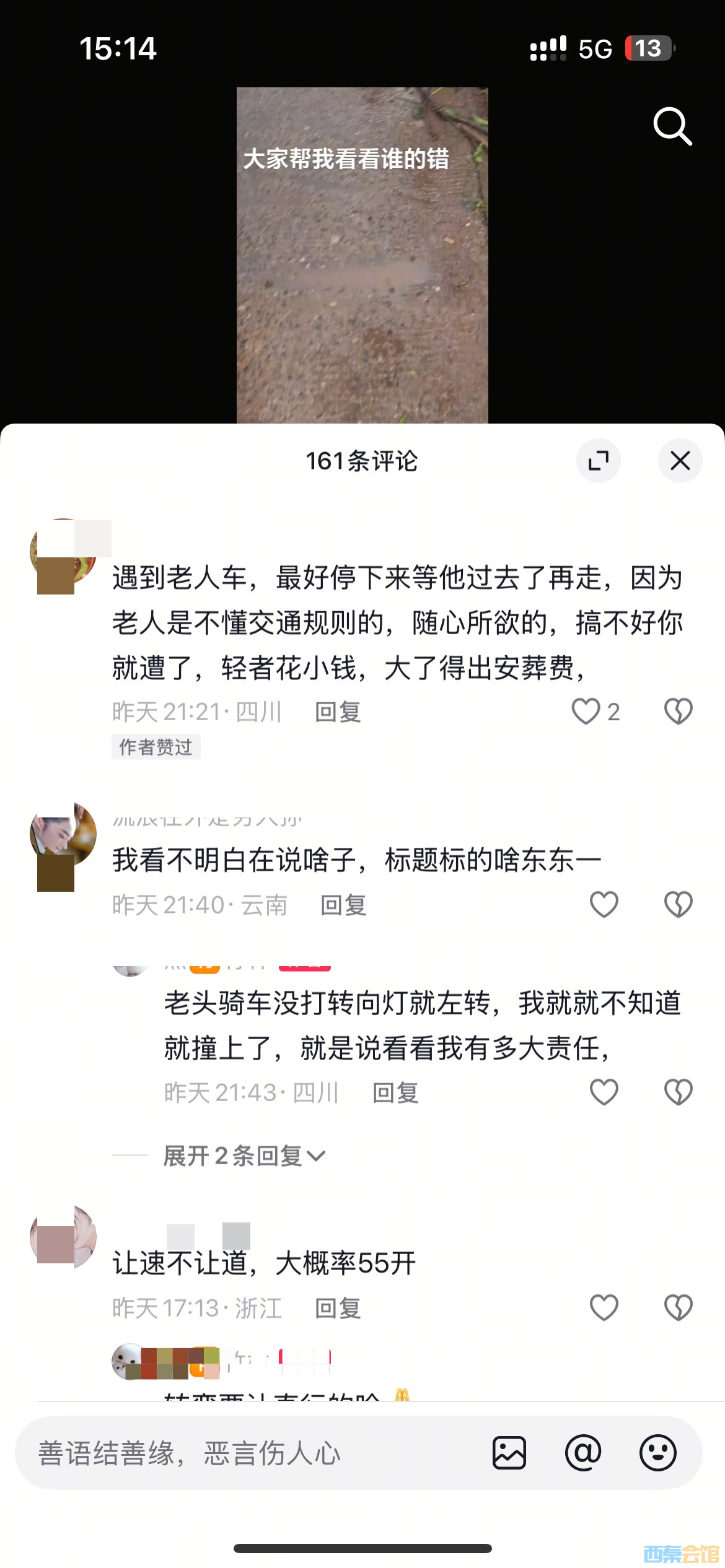
Task: Like the comment posted 昨天 21:40 云南
Action: click(604, 905)
